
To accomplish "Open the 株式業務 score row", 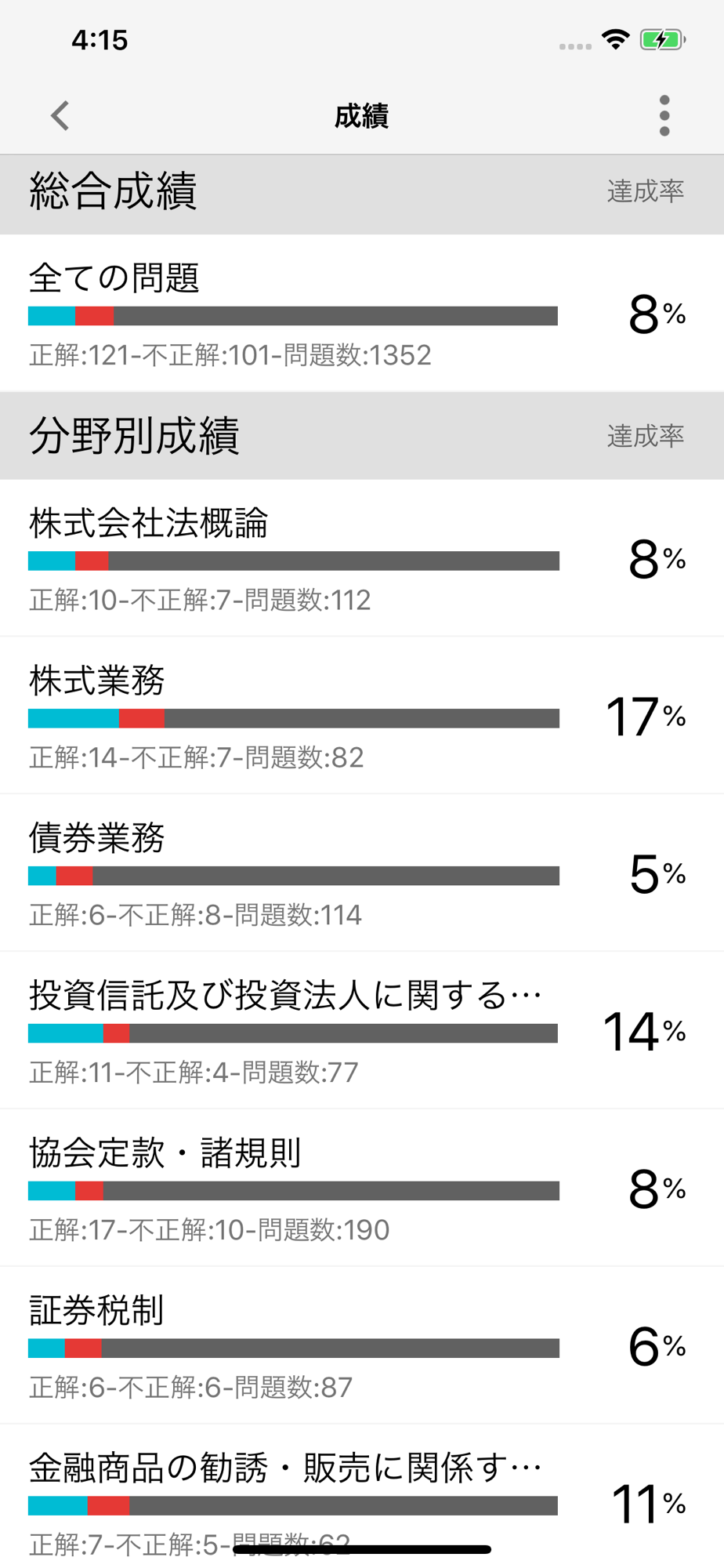I will [x=362, y=715].
